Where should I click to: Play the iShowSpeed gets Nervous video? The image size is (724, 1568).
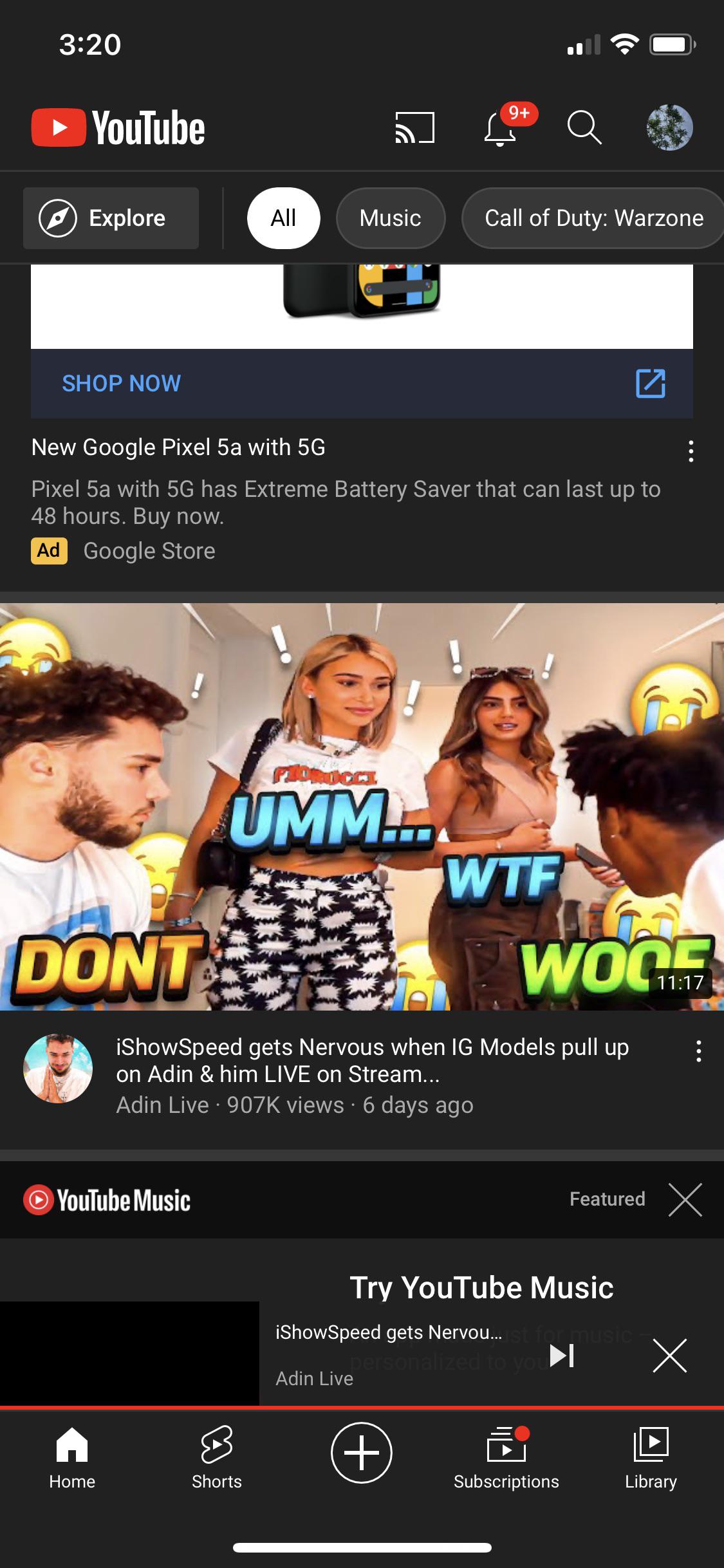(x=362, y=806)
